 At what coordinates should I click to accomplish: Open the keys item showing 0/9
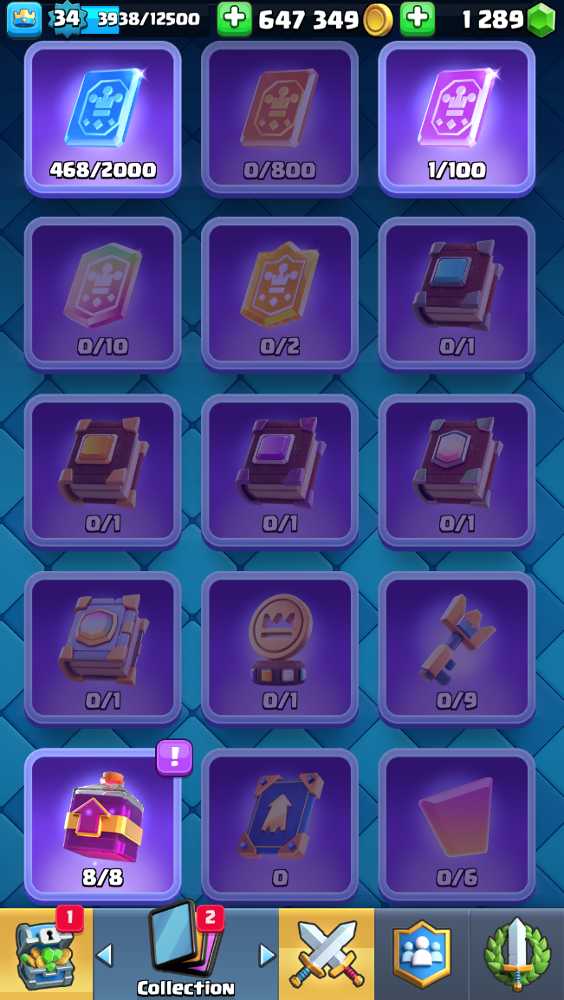[x=457, y=648]
